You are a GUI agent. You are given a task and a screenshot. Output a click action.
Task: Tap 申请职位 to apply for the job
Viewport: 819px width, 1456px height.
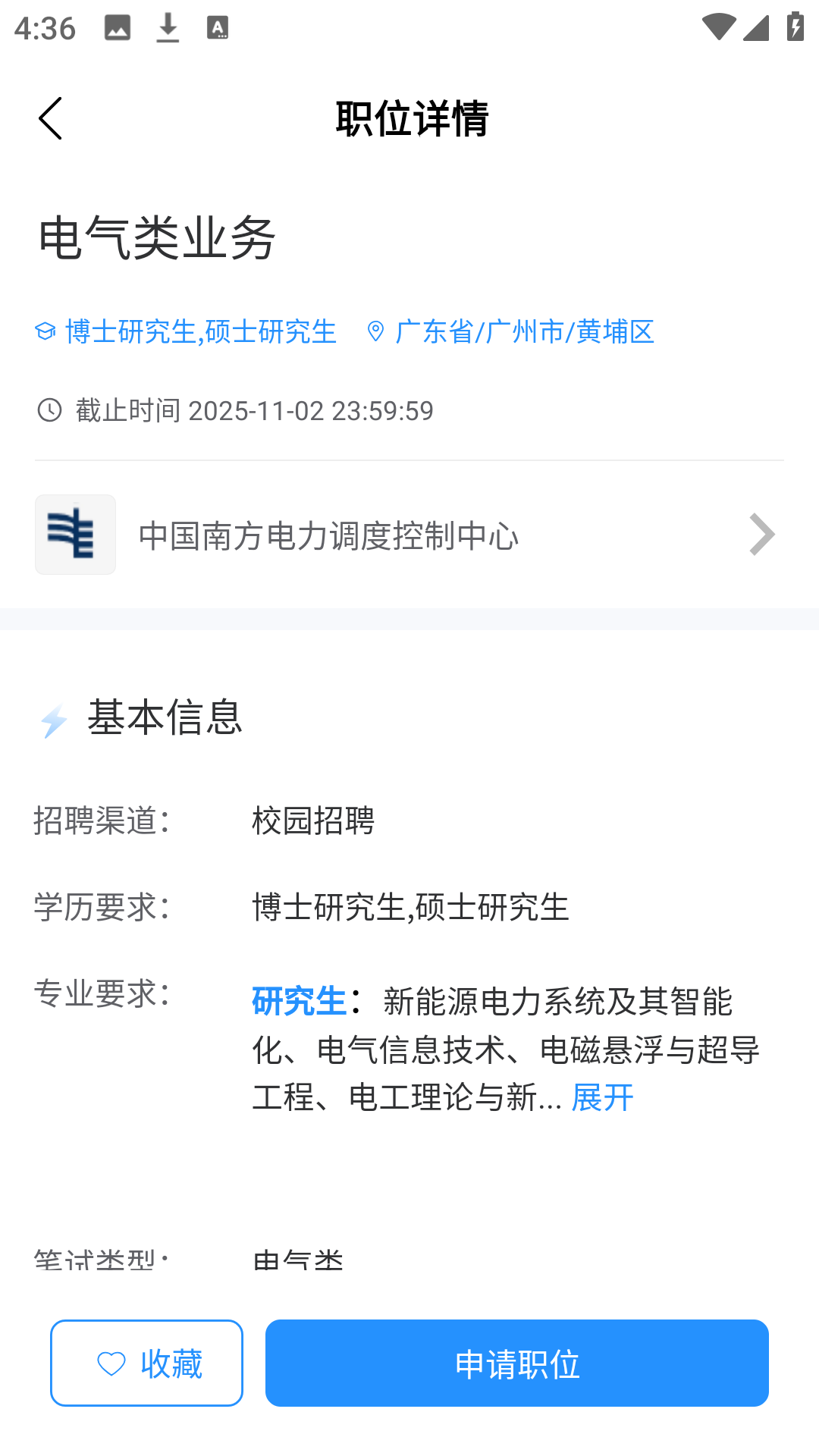pos(516,1363)
